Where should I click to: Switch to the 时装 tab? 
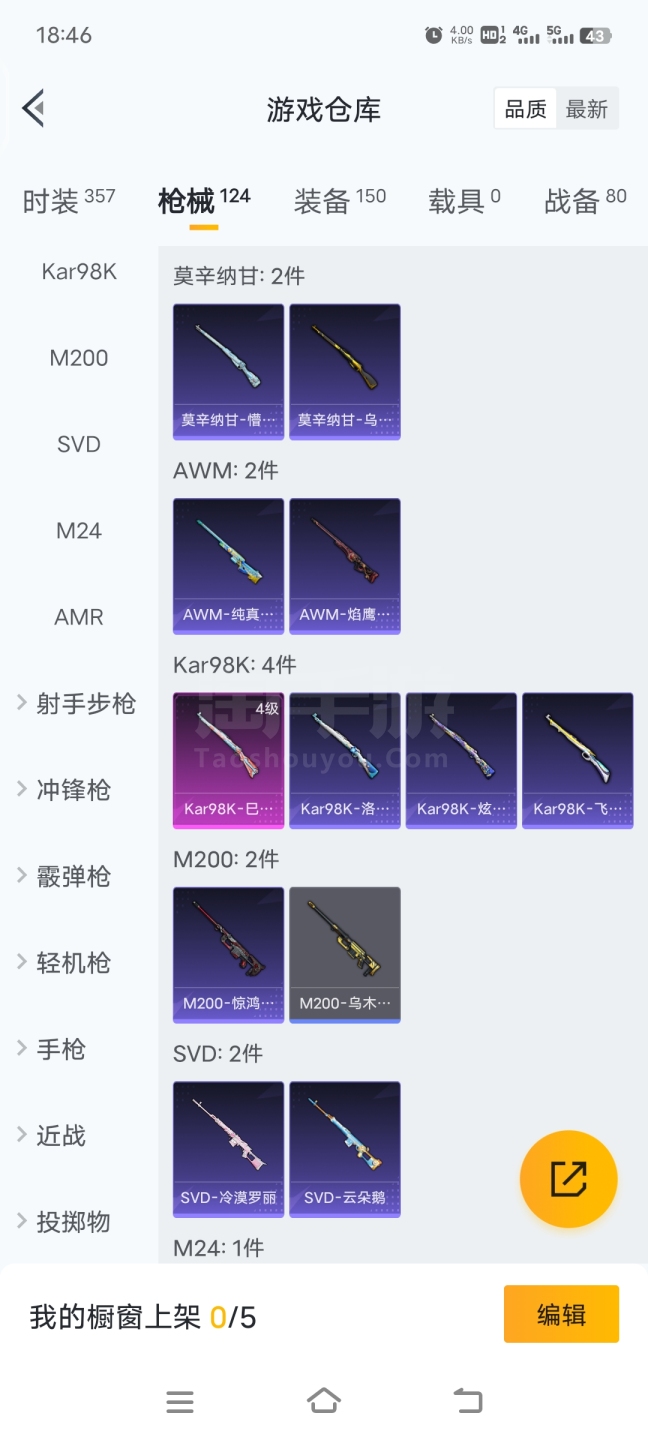[68, 201]
